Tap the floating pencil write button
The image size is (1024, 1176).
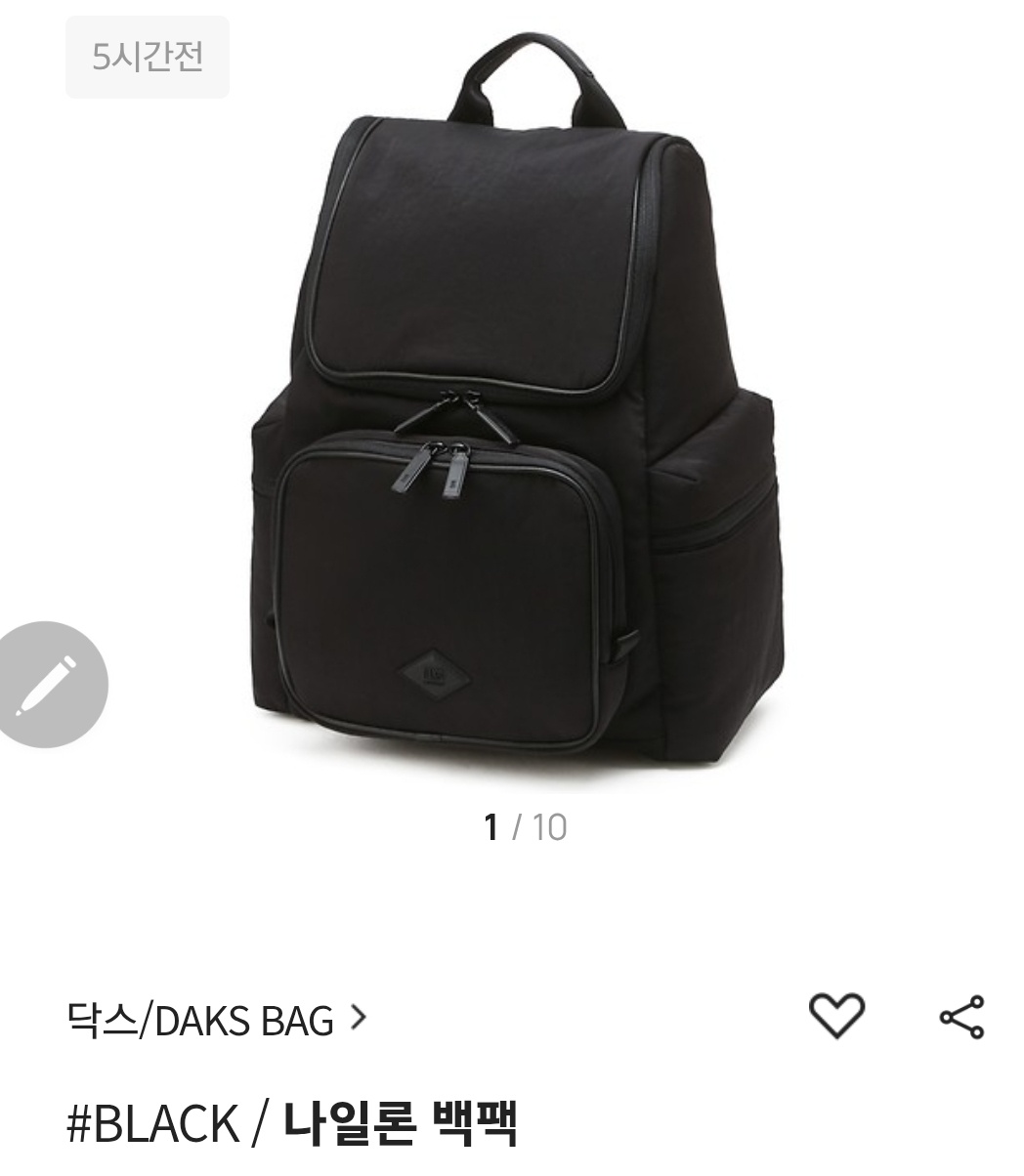pyautogui.click(x=47, y=685)
